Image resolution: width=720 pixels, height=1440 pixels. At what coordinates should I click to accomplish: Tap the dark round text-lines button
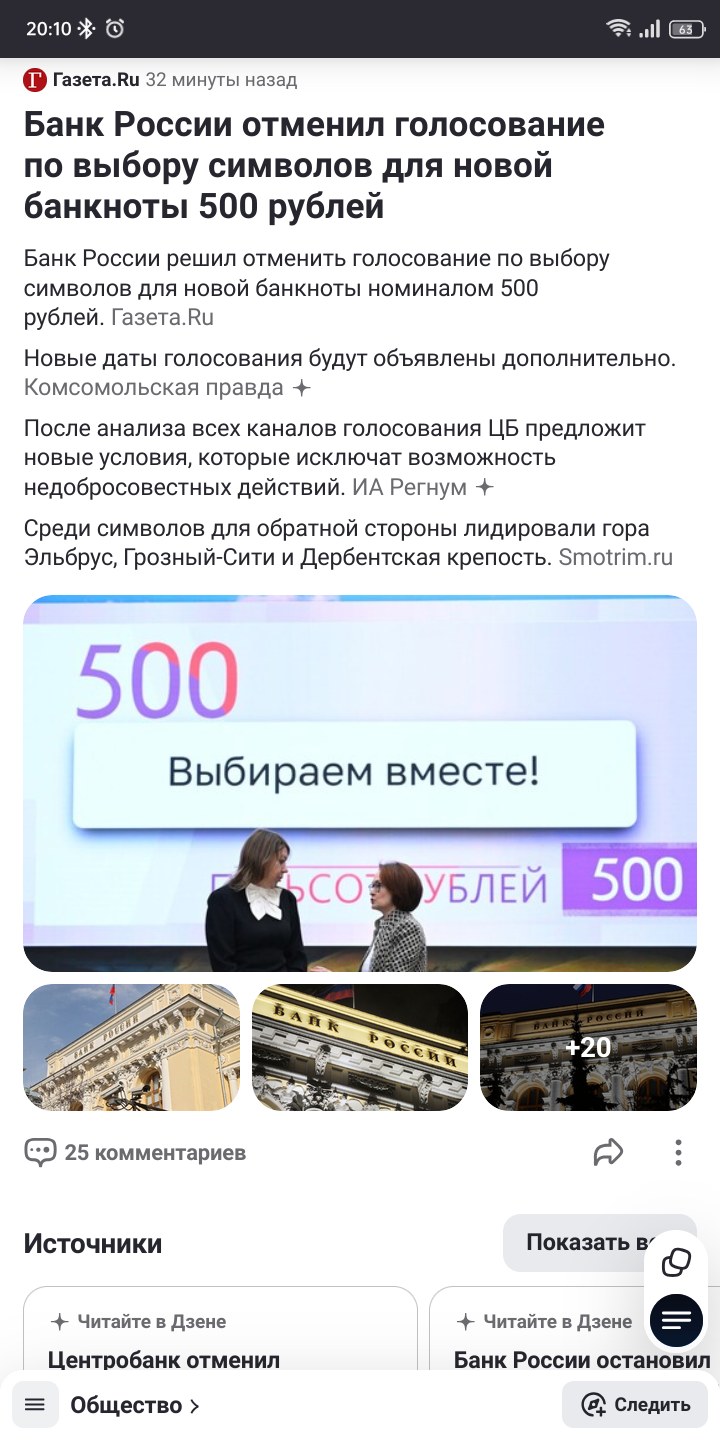coord(677,1320)
